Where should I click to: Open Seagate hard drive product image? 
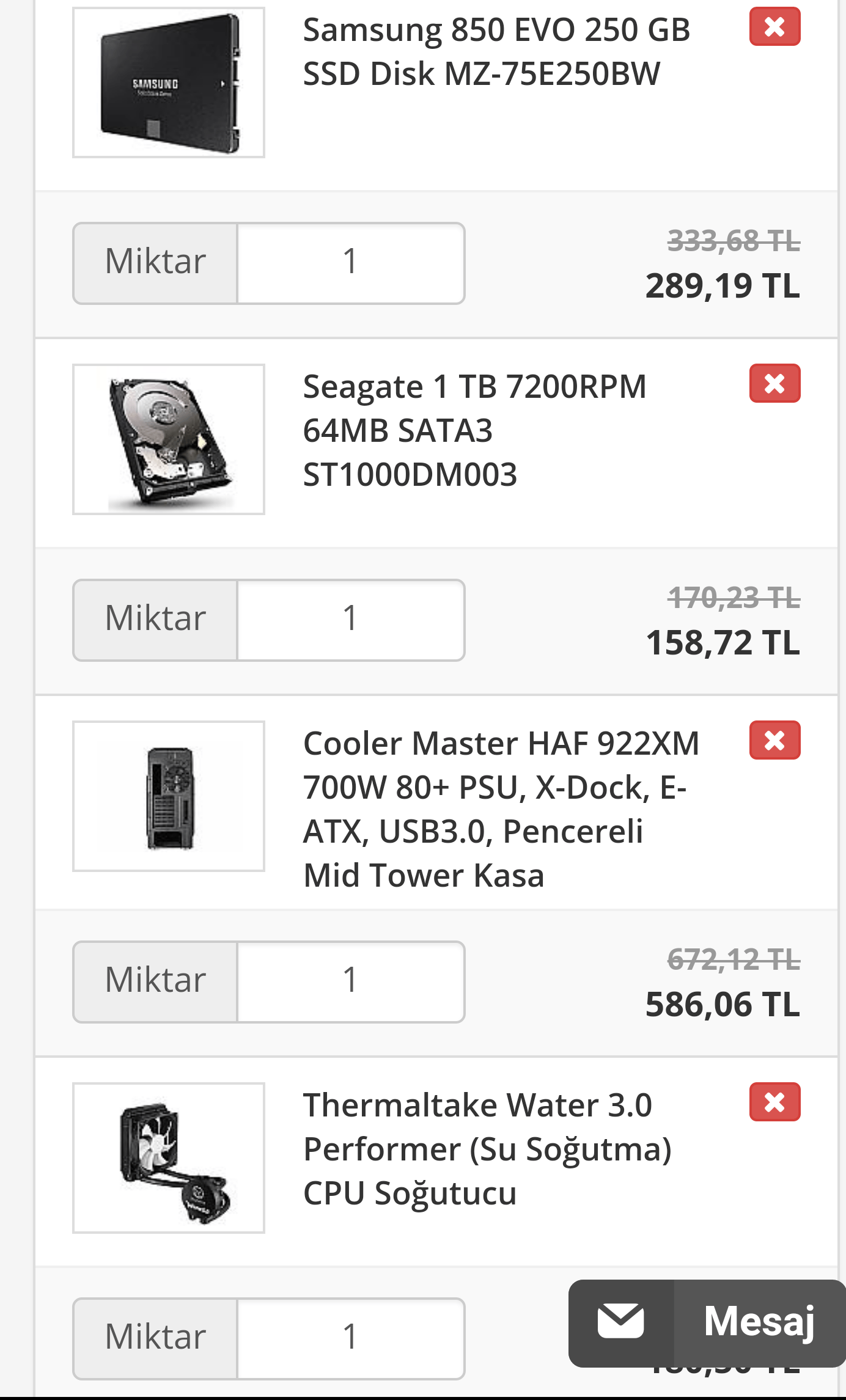[169, 439]
